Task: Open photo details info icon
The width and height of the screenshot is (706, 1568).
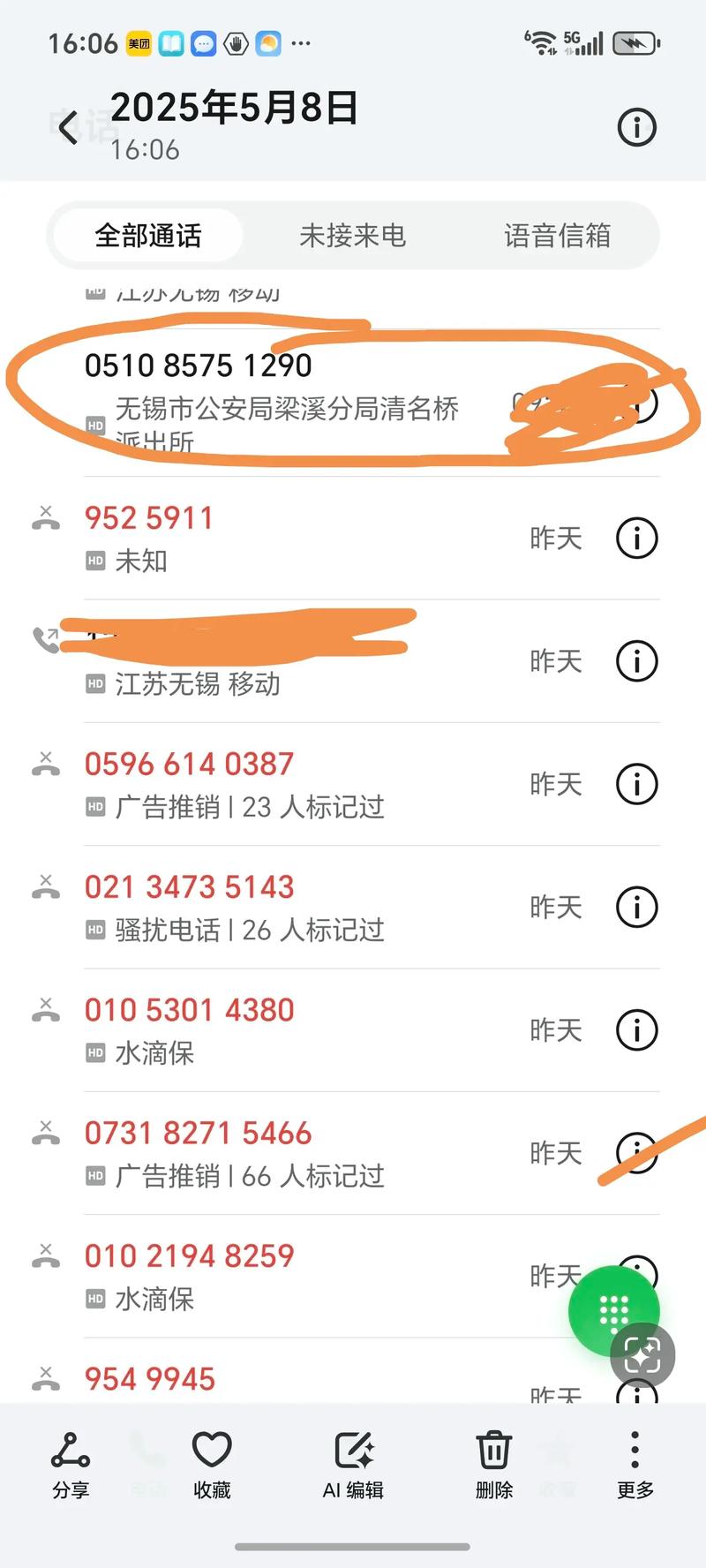Action: (636, 128)
